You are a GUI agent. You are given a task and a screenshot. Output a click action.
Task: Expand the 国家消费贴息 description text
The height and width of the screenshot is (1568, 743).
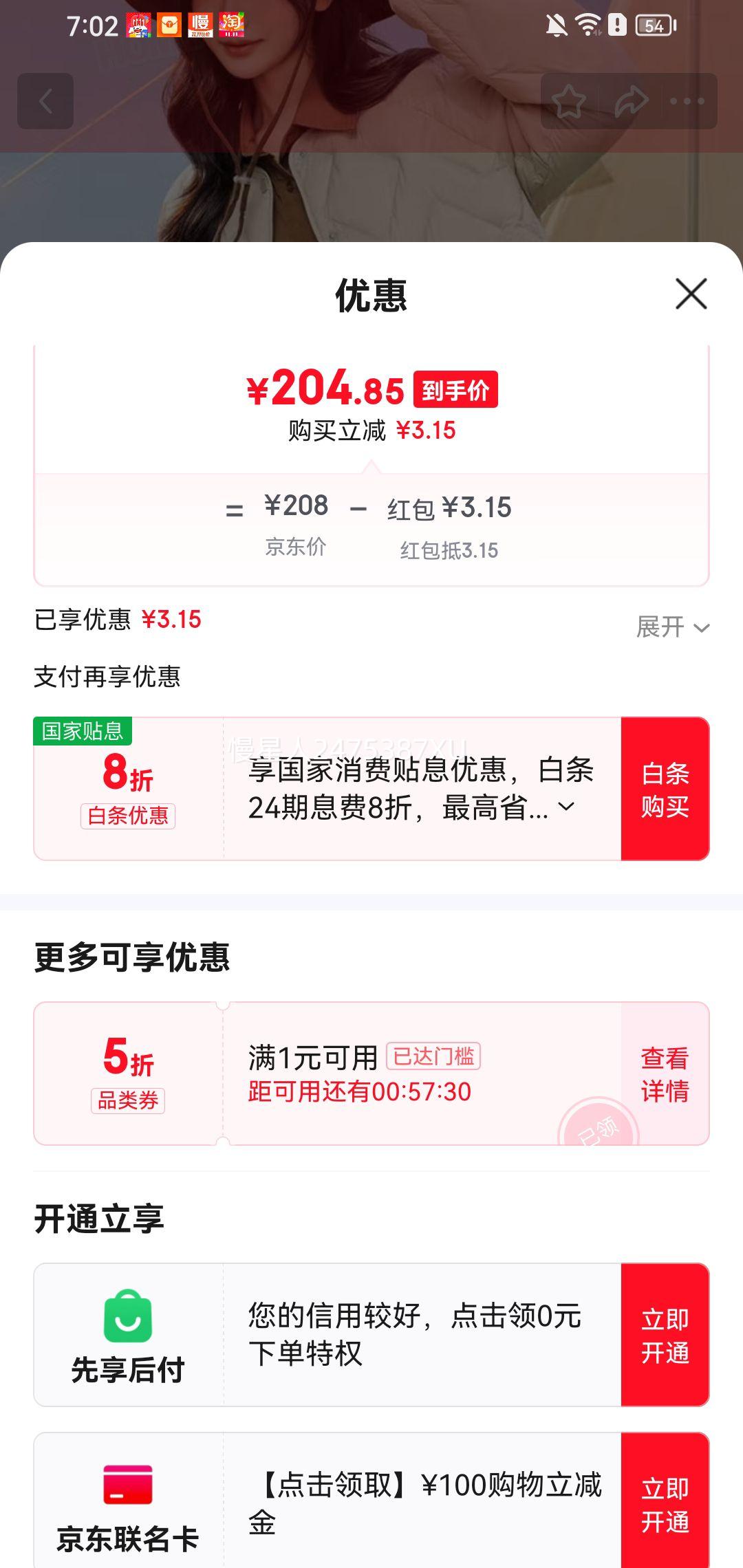click(x=566, y=807)
